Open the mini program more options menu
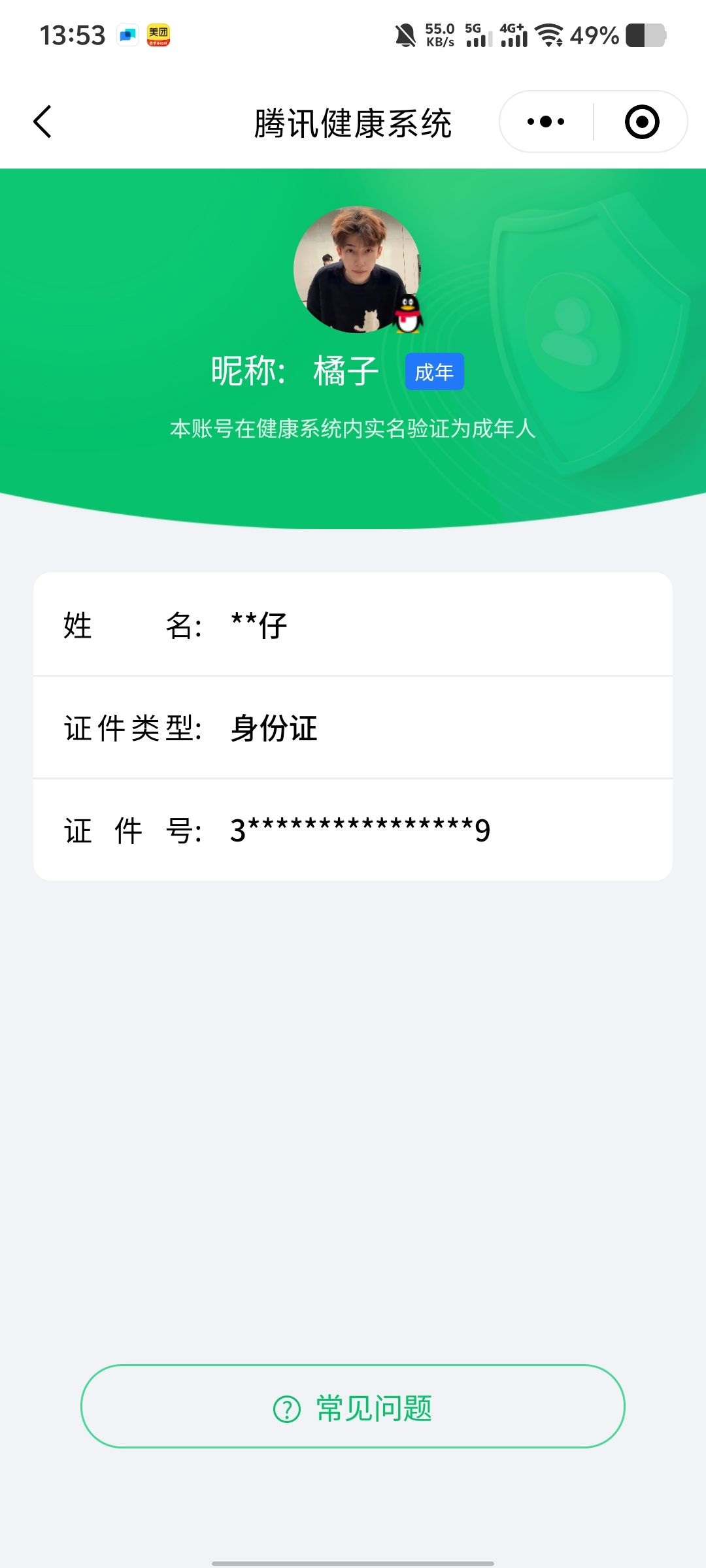The image size is (706, 1568). coord(545,122)
